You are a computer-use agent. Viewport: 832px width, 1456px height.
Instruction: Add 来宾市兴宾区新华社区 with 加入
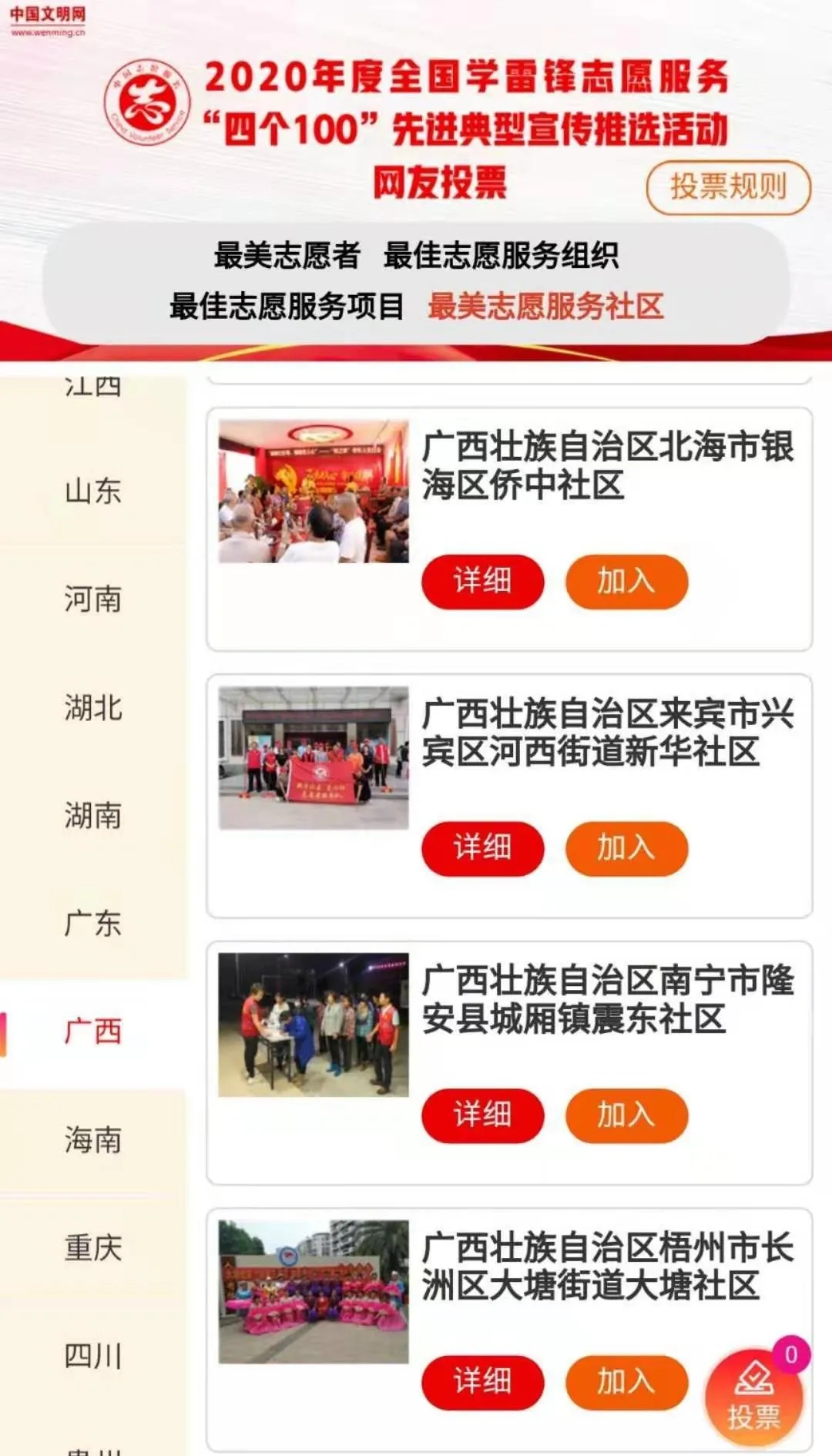click(626, 848)
